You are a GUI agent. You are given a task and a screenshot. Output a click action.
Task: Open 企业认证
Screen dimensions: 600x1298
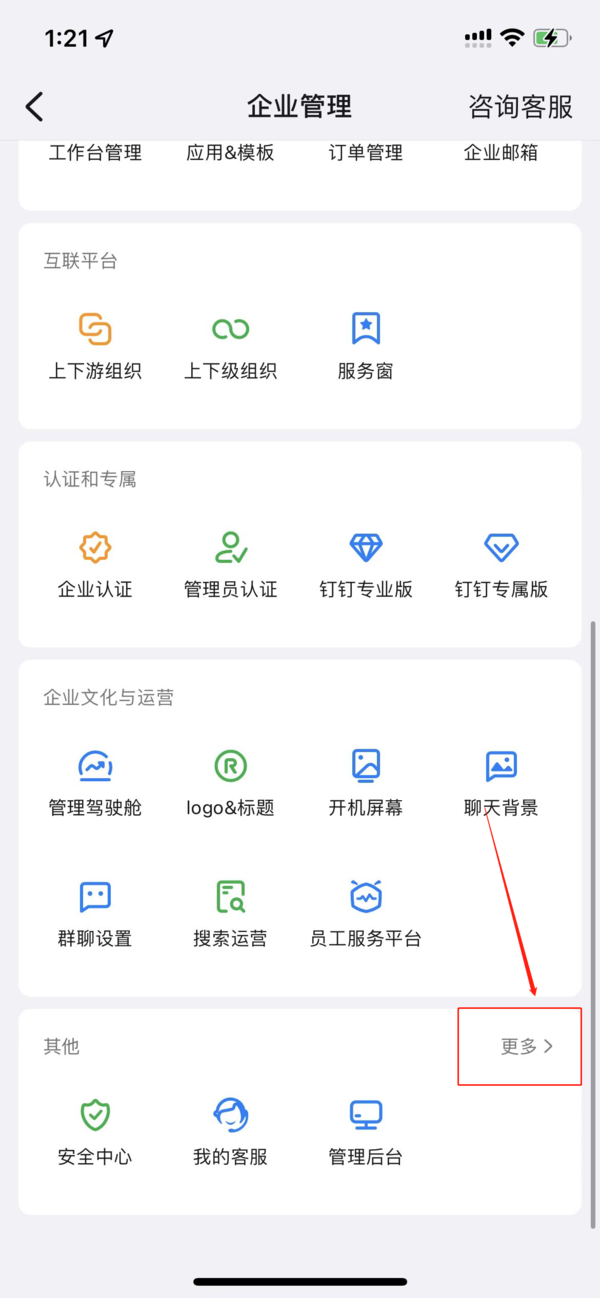coord(95,563)
